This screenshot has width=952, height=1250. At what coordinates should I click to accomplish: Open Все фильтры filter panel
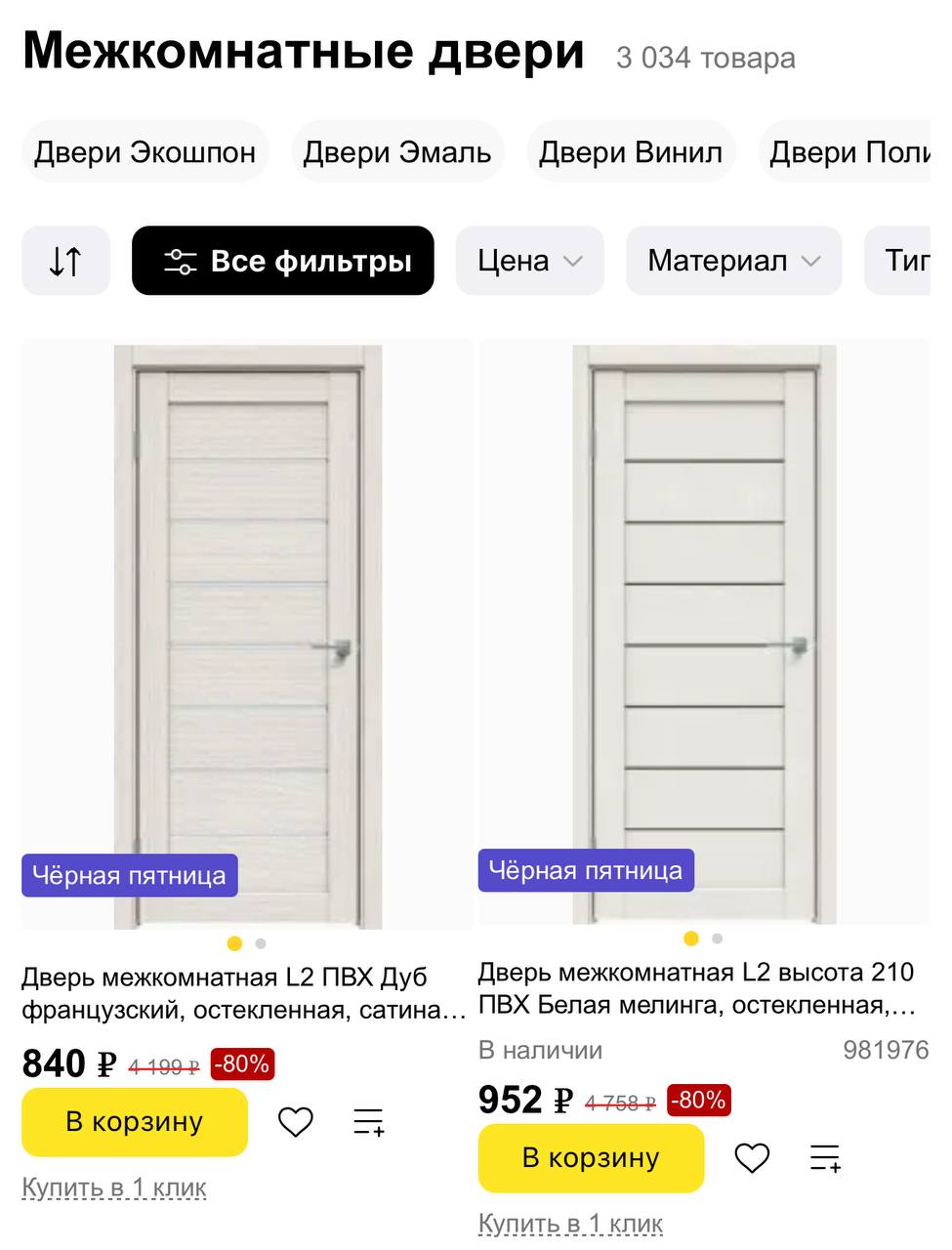pyautogui.click(x=282, y=261)
